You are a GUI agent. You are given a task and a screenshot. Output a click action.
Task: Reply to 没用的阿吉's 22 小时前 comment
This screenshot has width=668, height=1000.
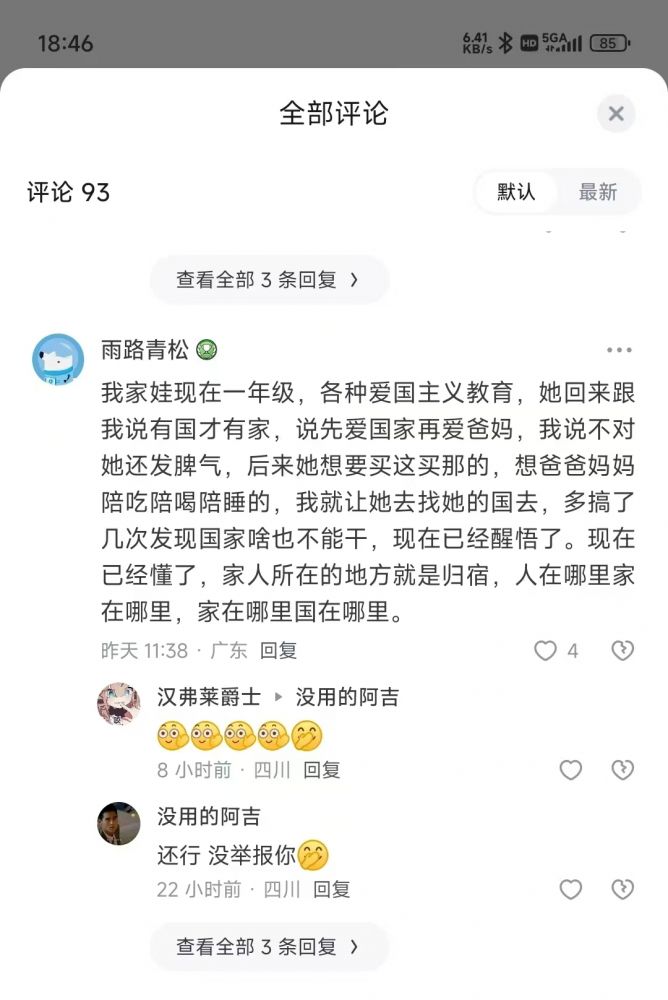click(x=332, y=889)
